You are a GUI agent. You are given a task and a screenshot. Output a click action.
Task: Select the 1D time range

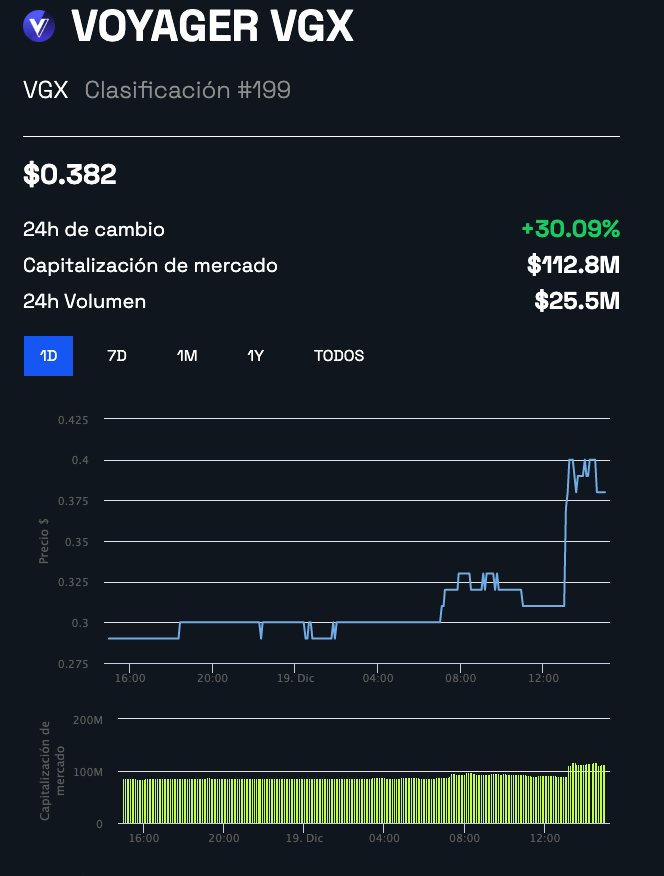(x=48, y=356)
